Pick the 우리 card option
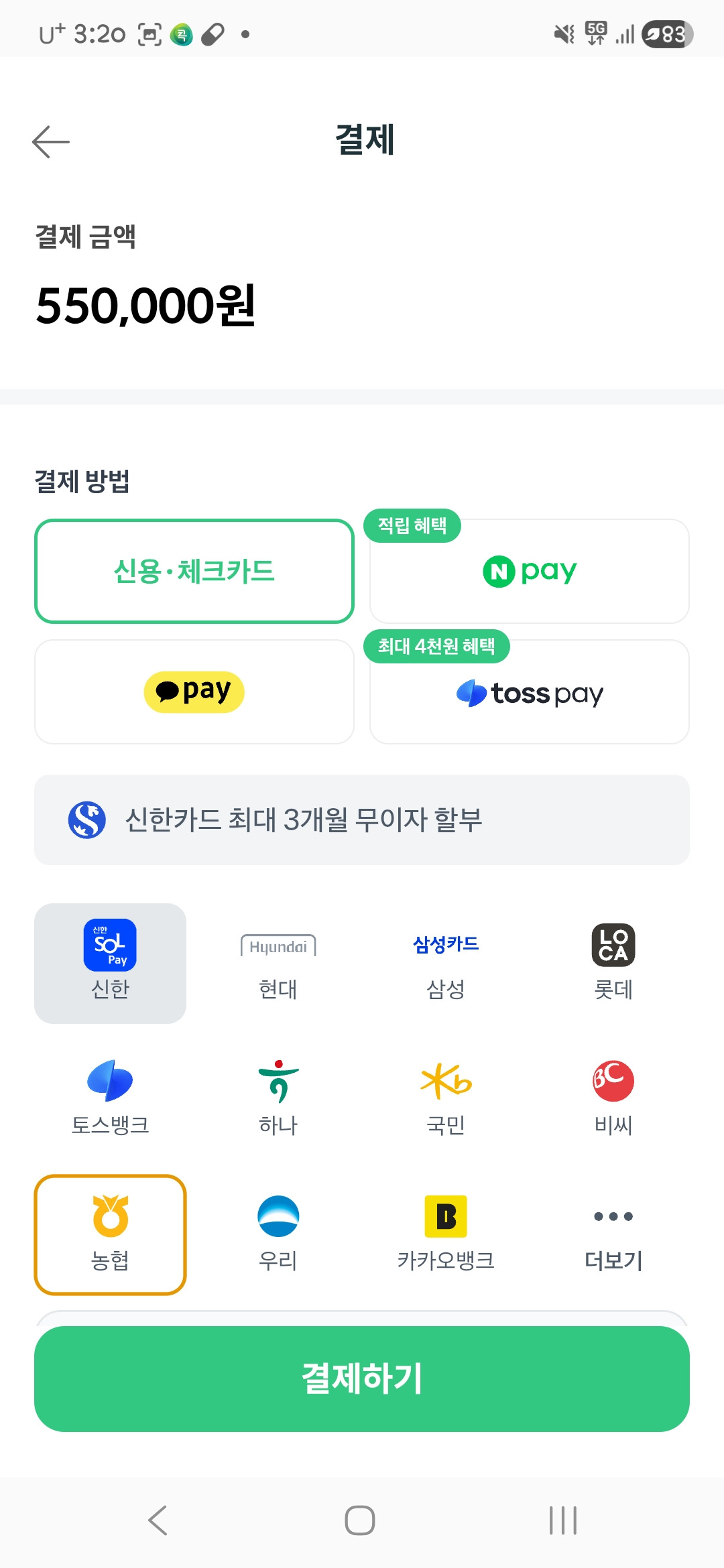Screen dimensions: 724x1568 [x=278, y=1234]
